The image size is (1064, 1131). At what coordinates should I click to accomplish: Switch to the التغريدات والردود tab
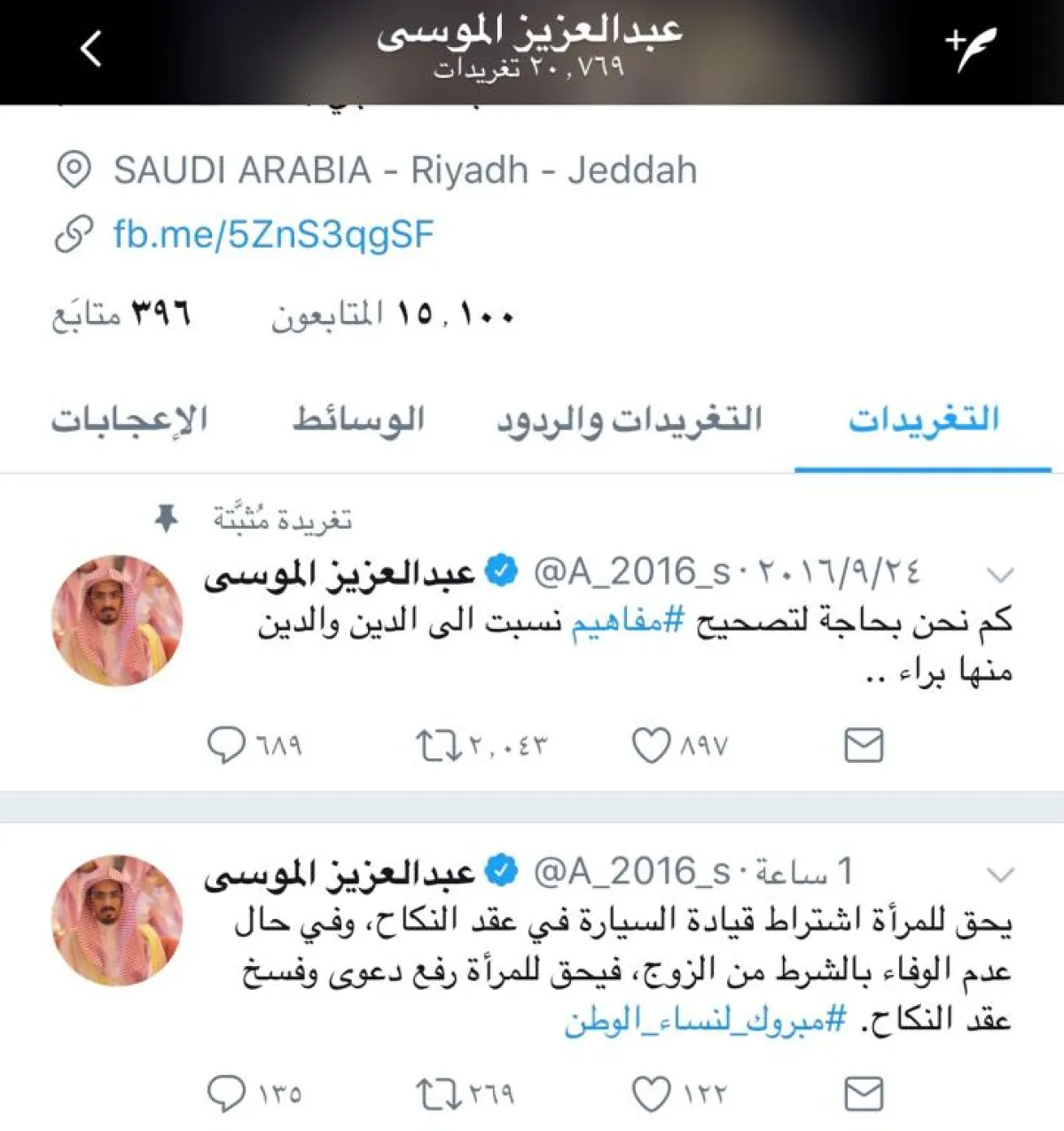[x=629, y=420]
